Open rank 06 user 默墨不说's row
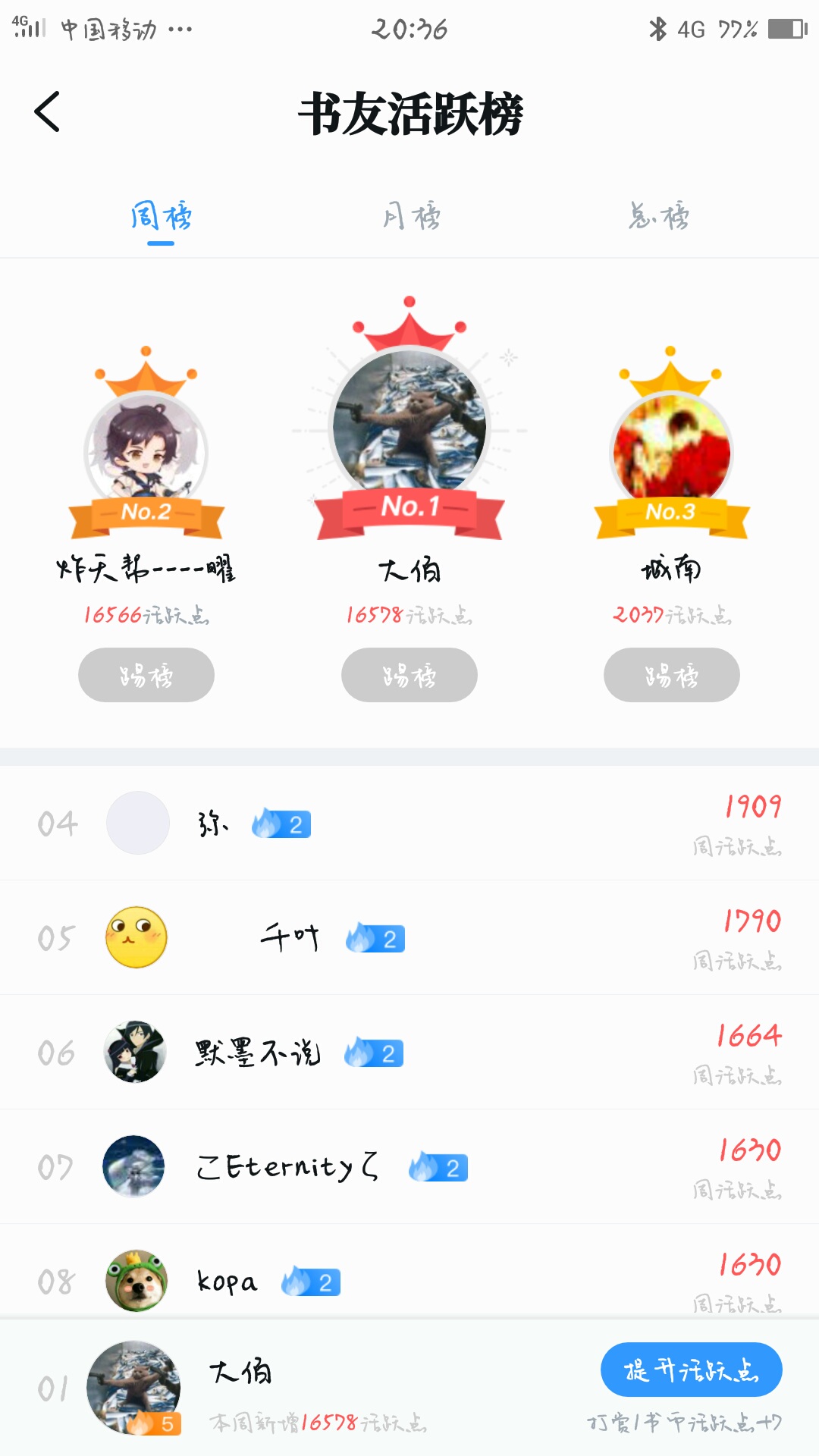819x1456 pixels. click(x=409, y=1053)
